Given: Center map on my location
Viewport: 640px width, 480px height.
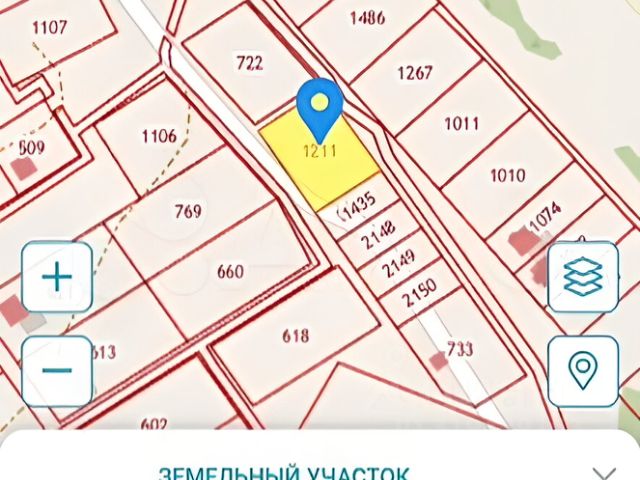Looking at the screenshot, I should [x=582, y=370].
